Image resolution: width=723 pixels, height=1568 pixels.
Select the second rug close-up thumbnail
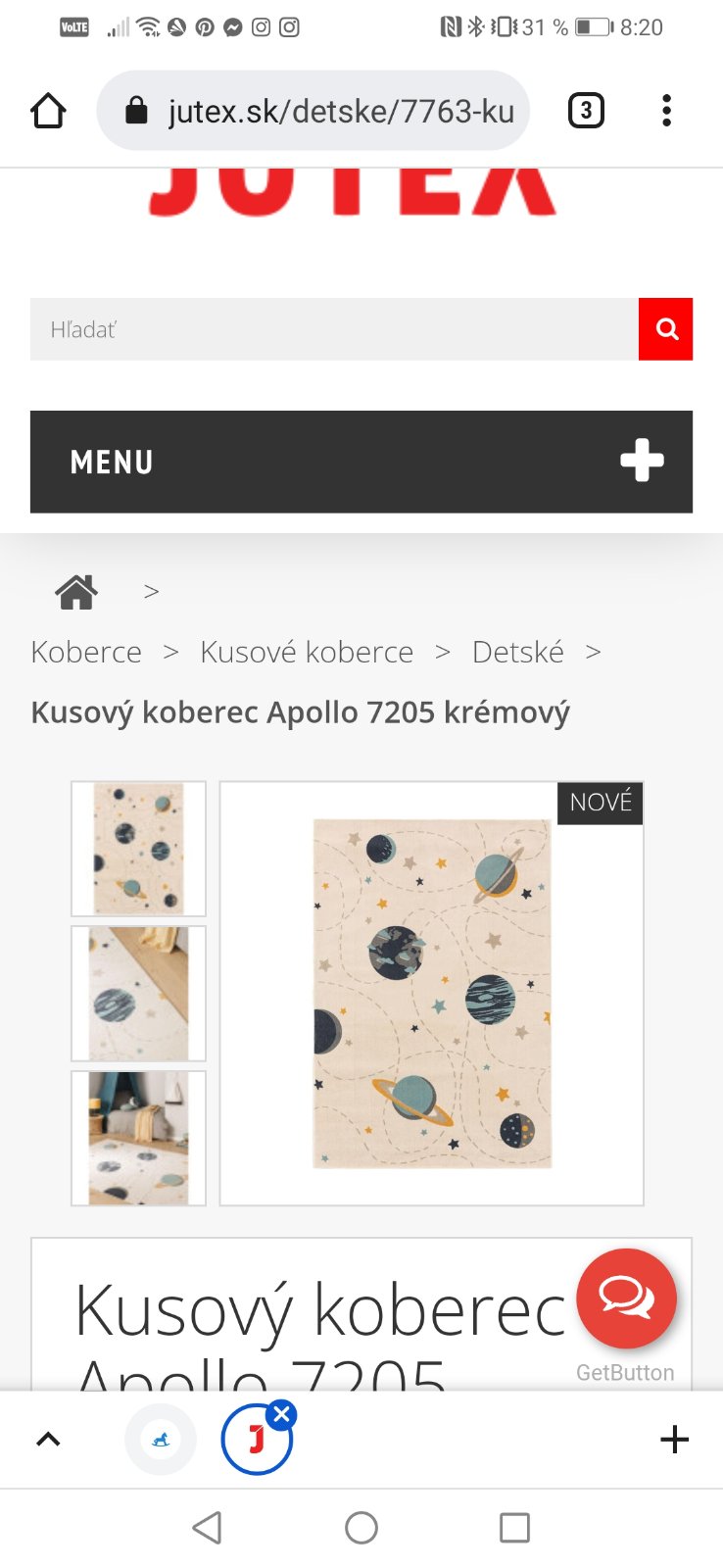pyautogui.click(x=138, y=994)
